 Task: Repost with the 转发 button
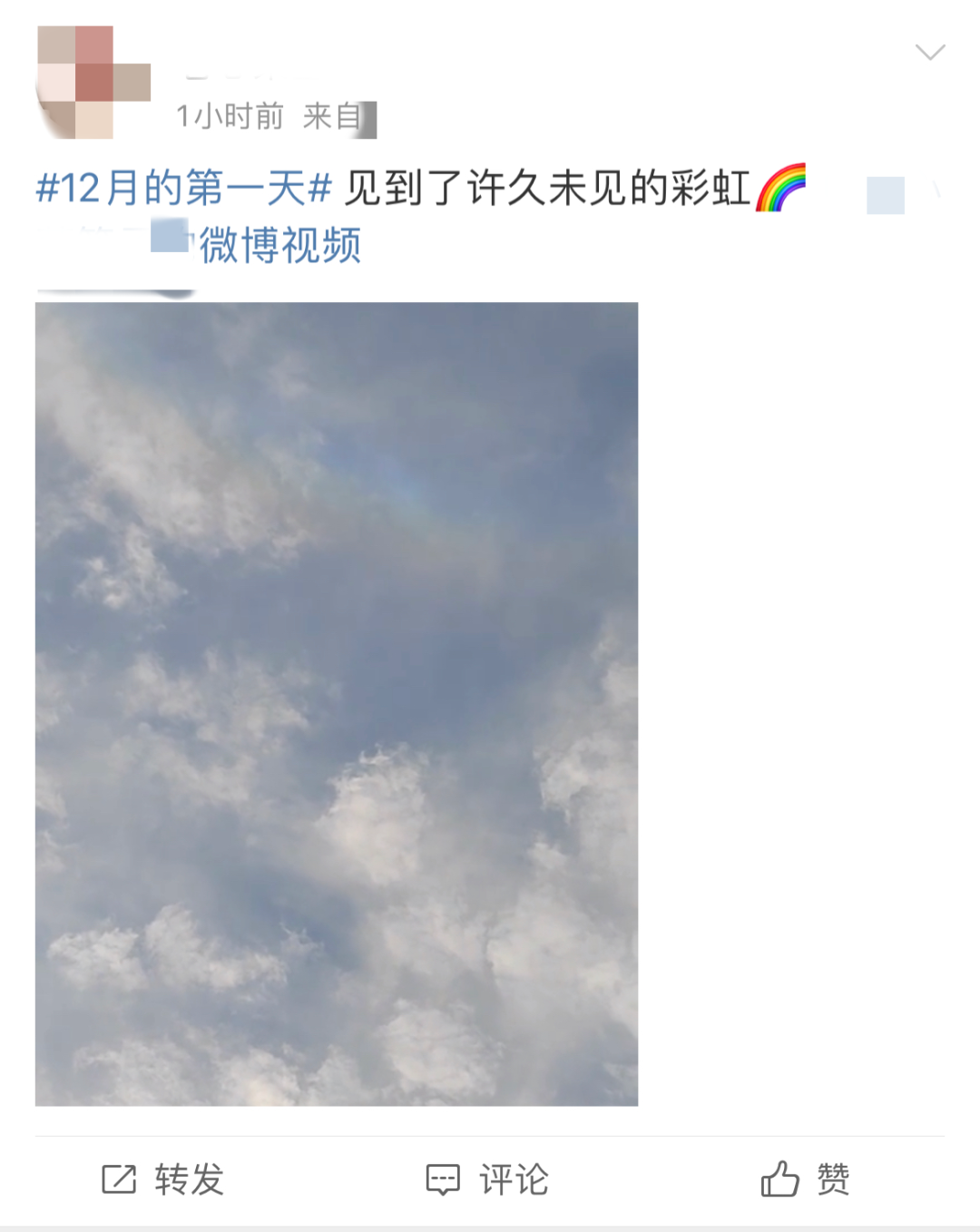pos(163,1179)
